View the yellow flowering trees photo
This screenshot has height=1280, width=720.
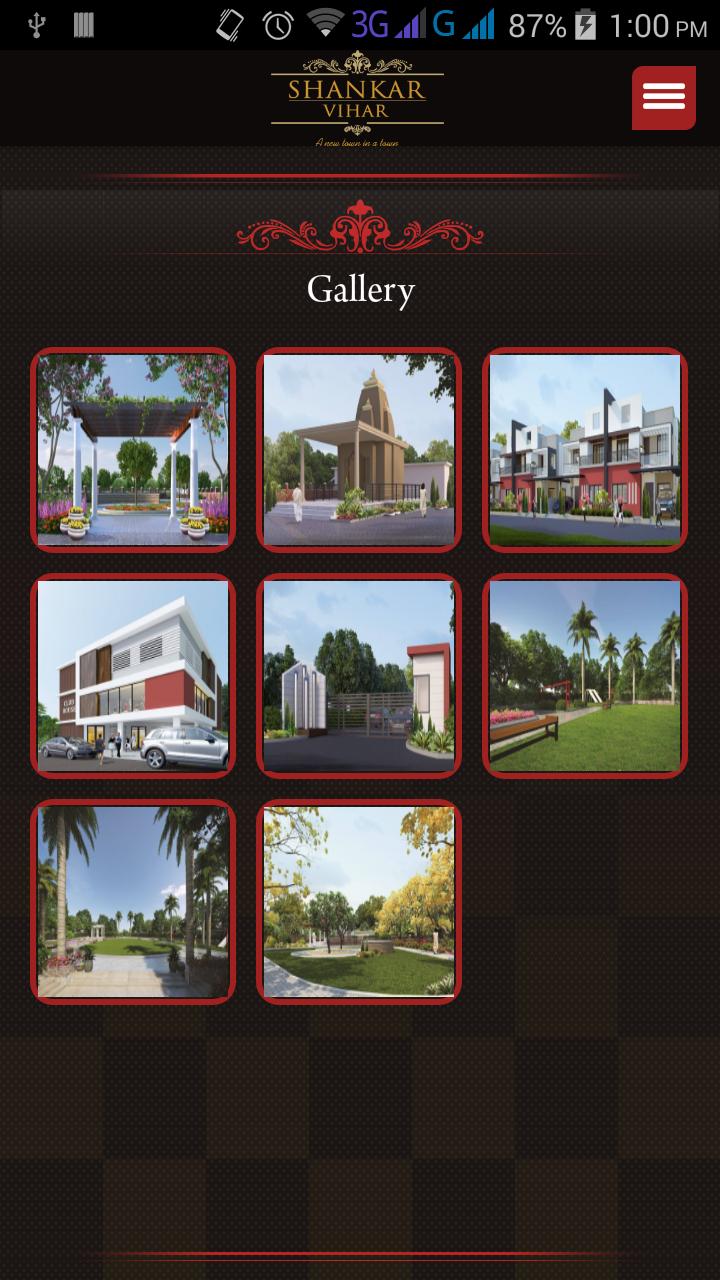point(359,902)
